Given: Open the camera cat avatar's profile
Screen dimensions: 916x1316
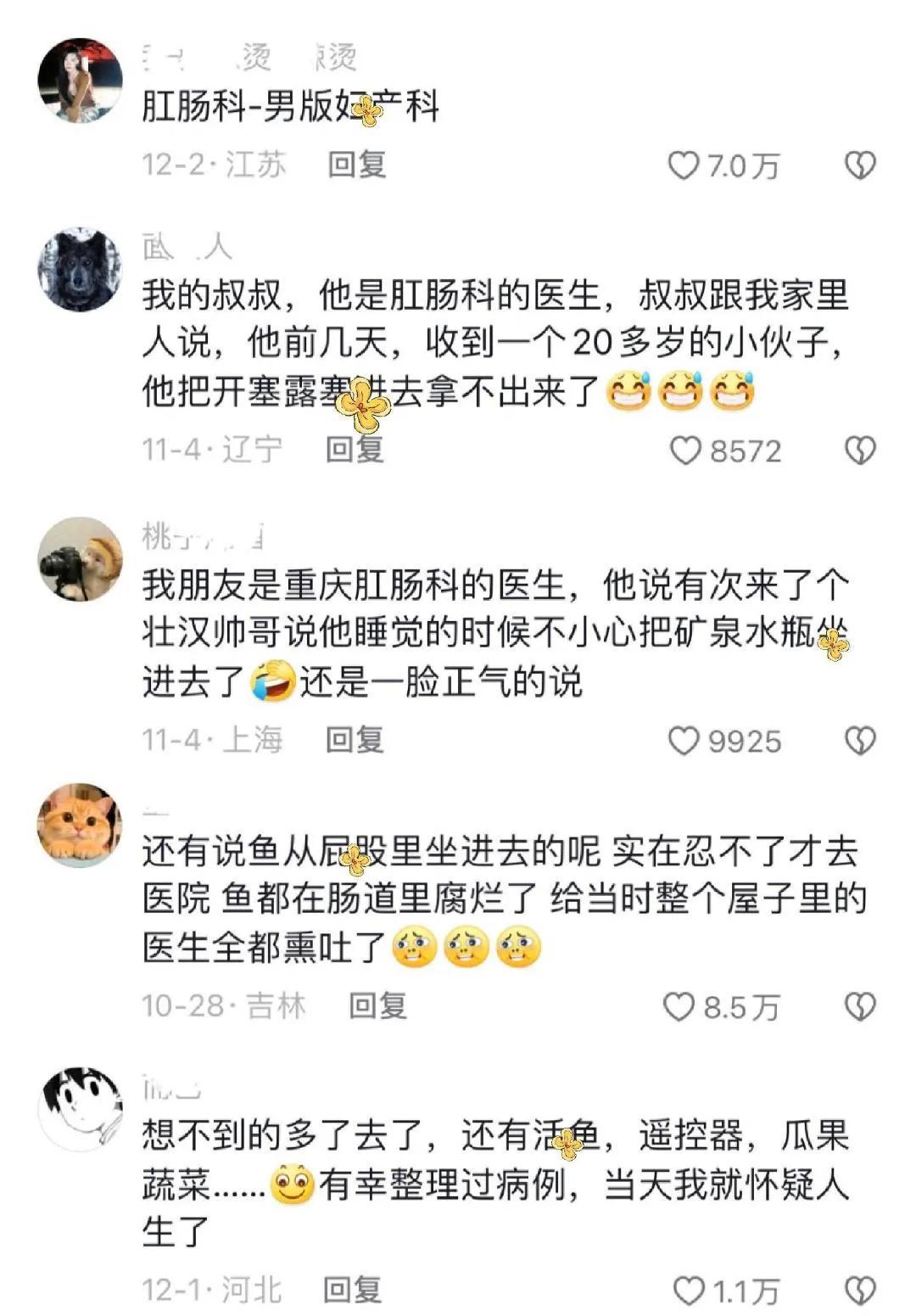Looking at the screenshot, I should tap(81, 559).
